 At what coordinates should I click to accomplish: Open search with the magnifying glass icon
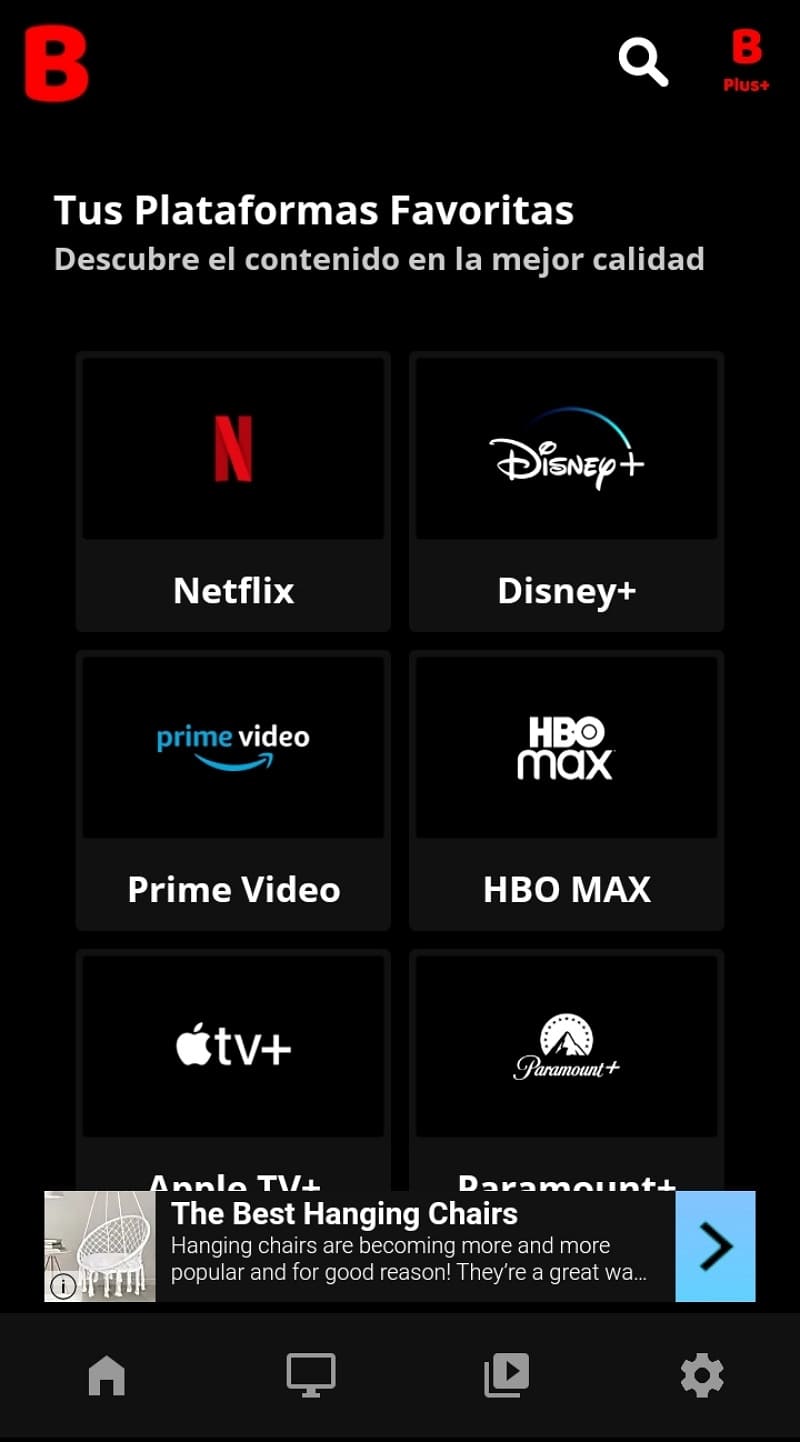click(643, 62)
